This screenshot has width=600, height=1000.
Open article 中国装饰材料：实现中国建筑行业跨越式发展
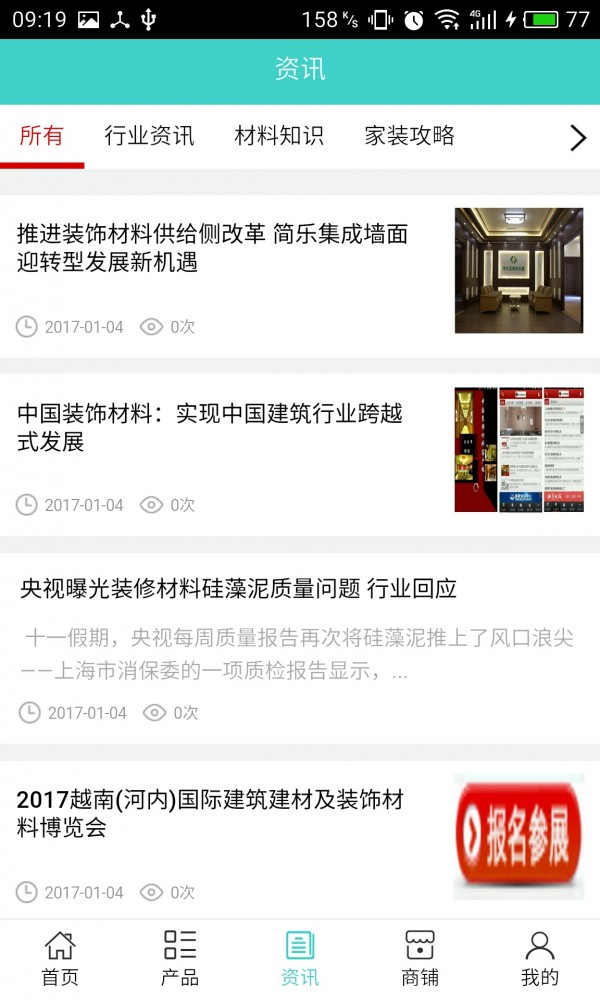click(210, 428)
